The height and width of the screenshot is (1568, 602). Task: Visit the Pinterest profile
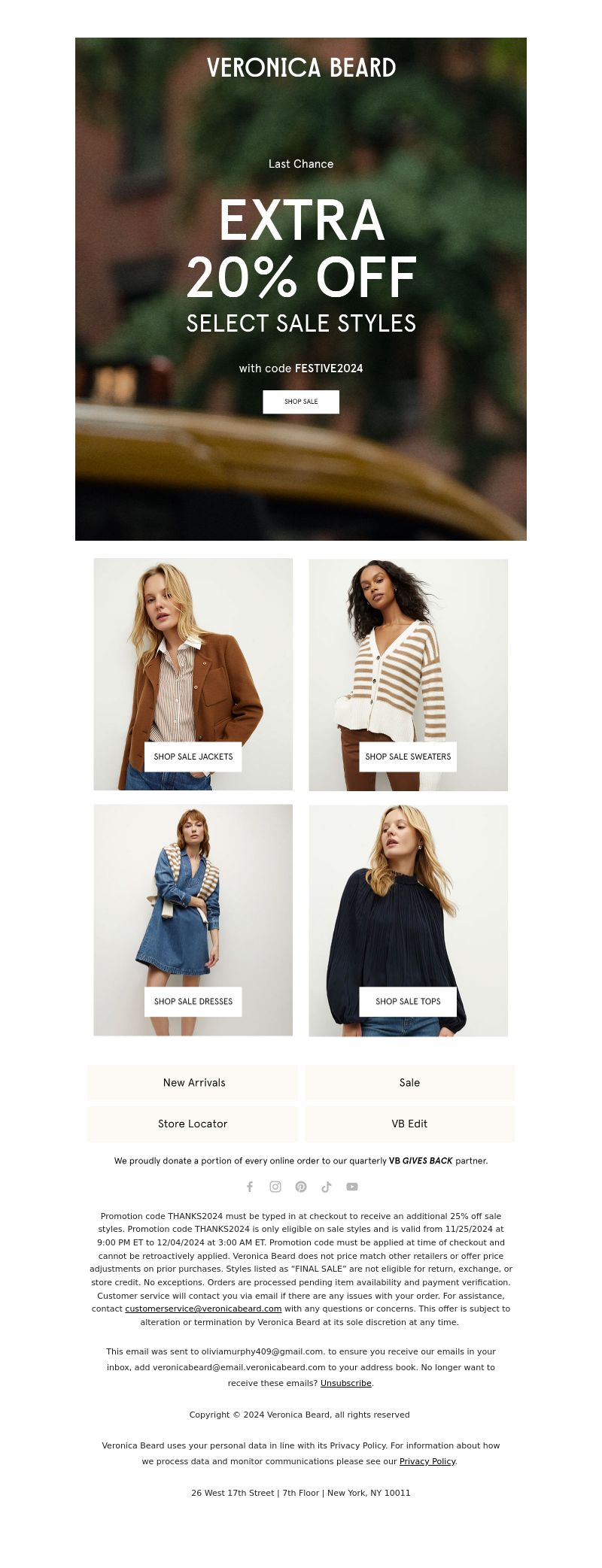click(x=301, y=1187)
